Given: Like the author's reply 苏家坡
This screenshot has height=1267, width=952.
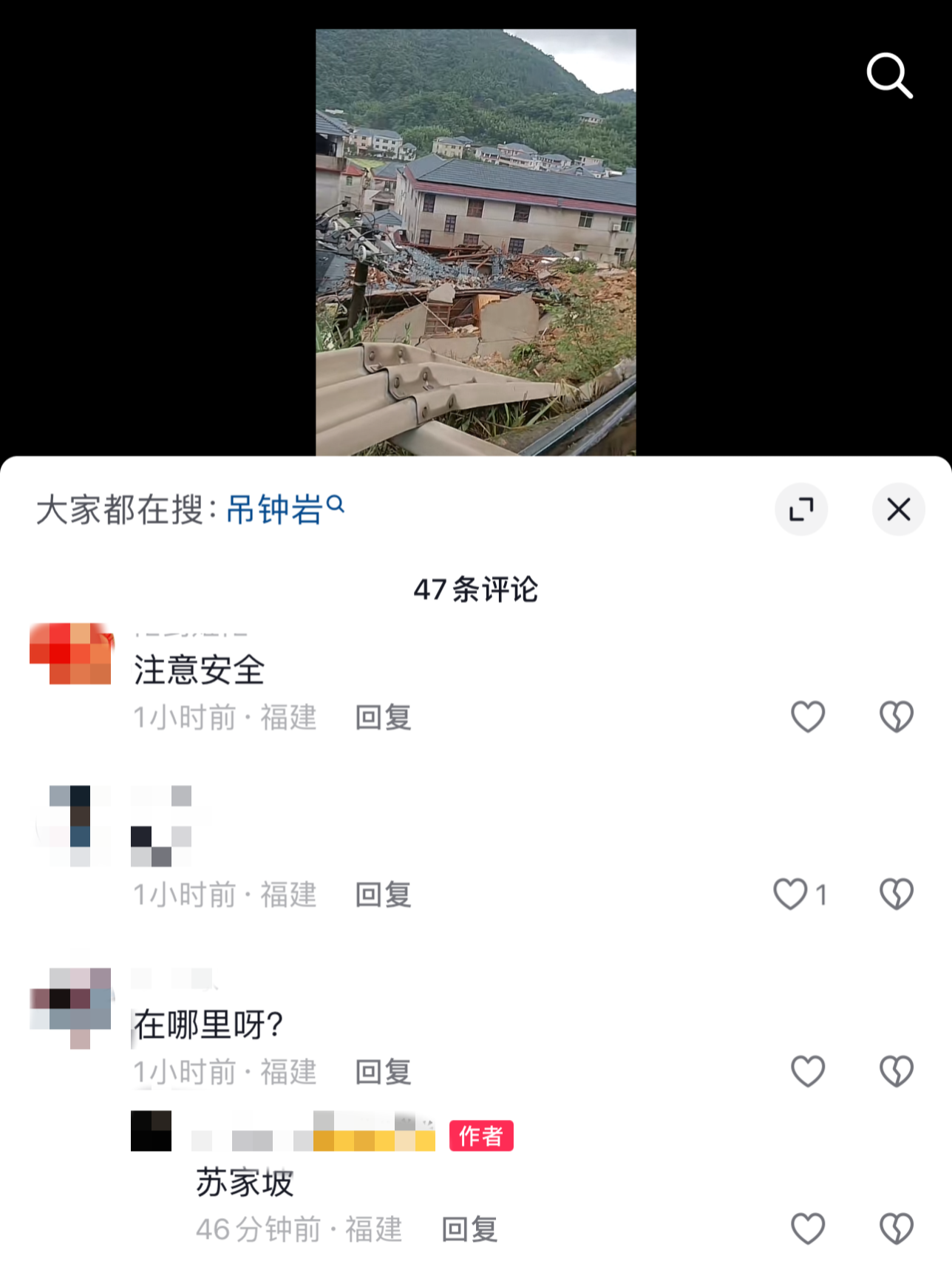Looking at the screenshot, I should [x=807, y=1229].
